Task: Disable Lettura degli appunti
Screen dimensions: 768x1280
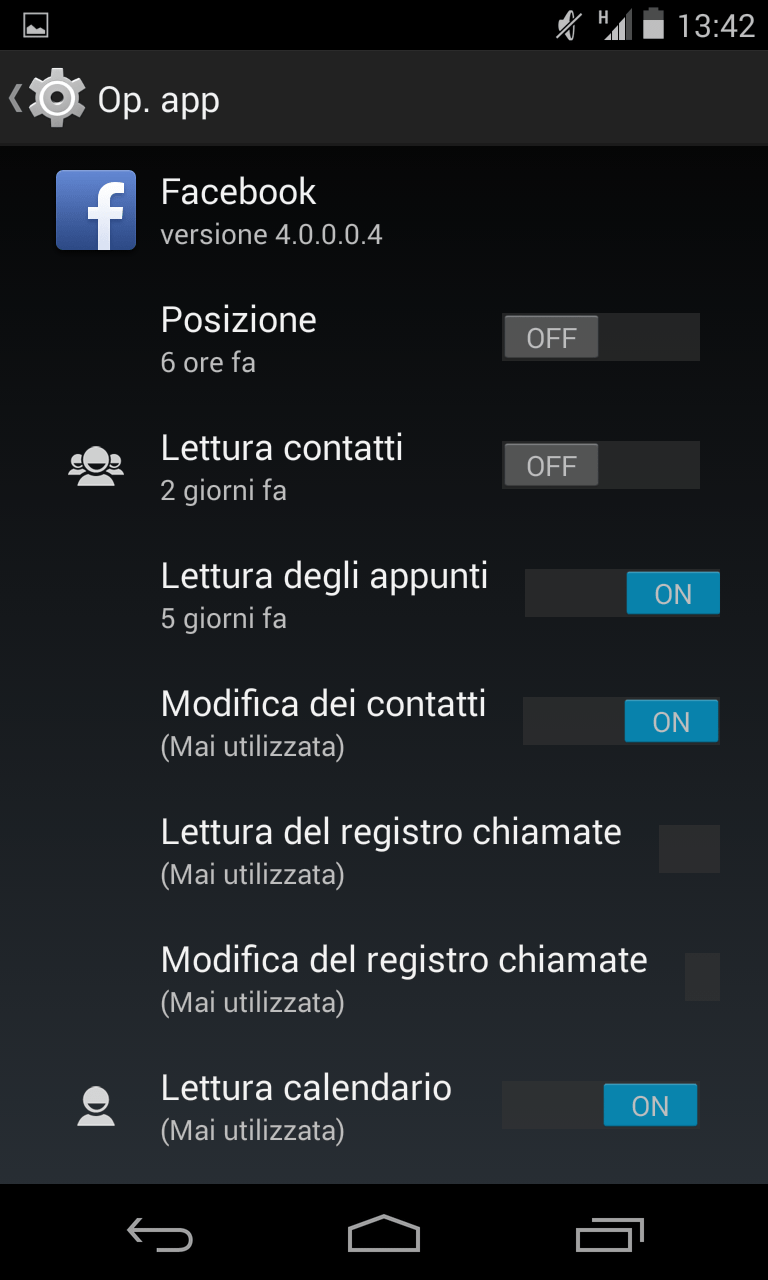Action: (622, 592)
